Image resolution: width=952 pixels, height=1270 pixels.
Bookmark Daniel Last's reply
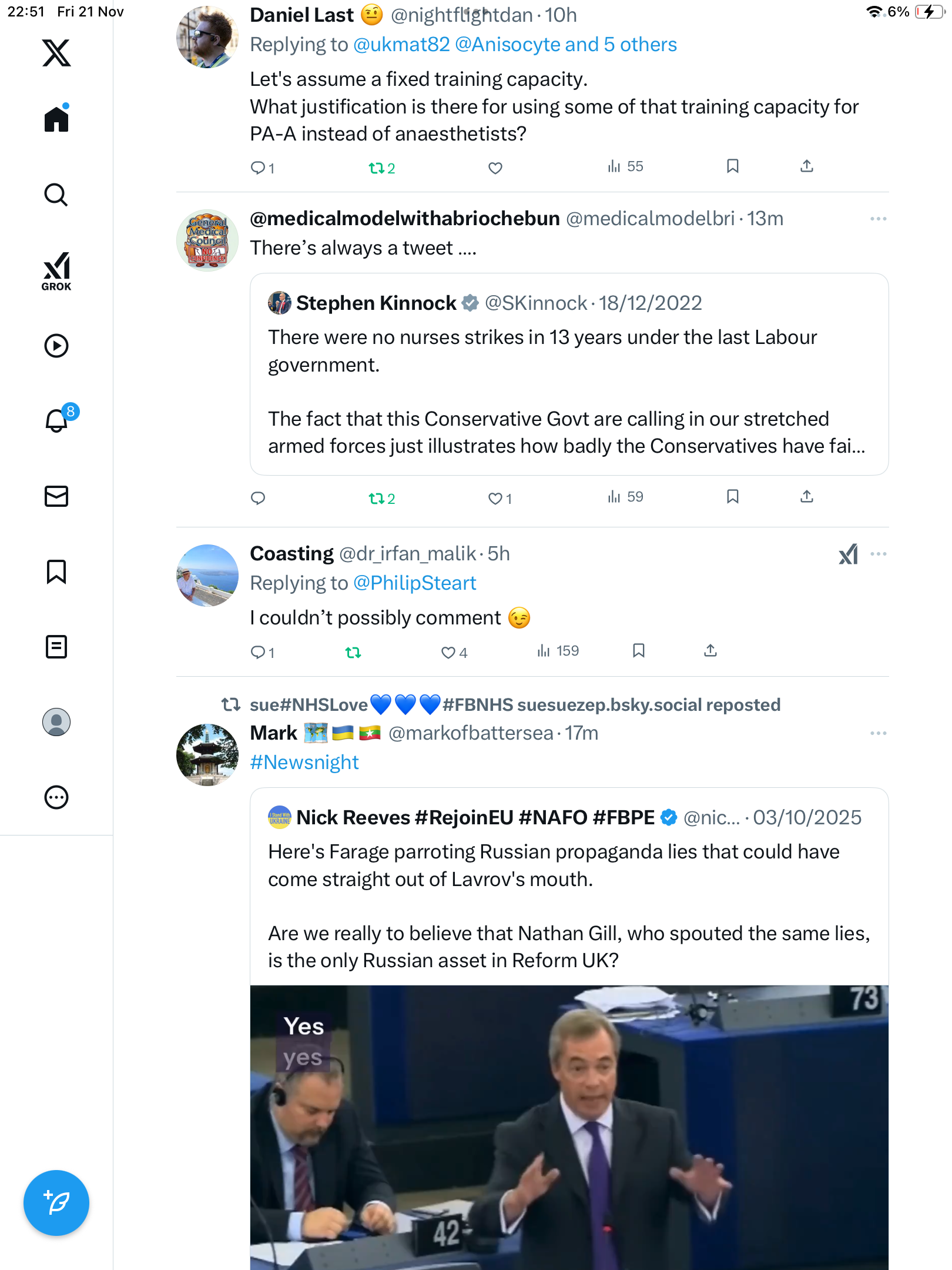click(x=732, y=166)
